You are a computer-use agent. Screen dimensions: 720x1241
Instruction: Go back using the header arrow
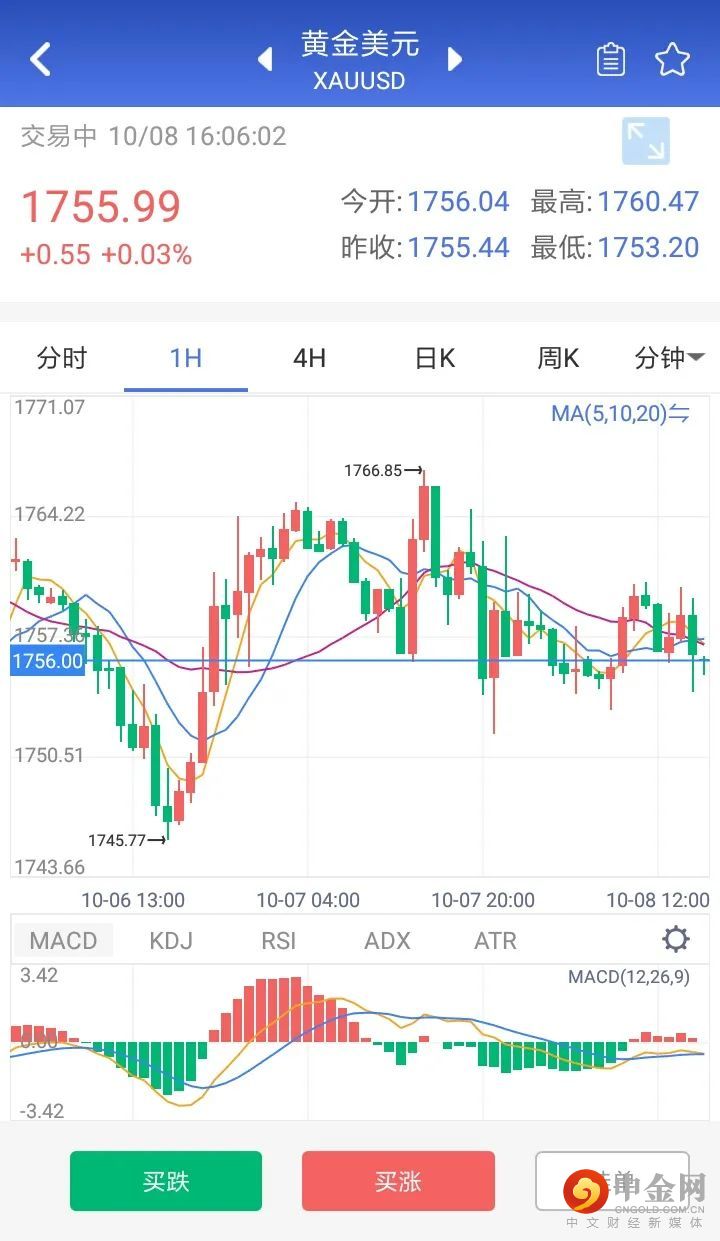point(40,60)
